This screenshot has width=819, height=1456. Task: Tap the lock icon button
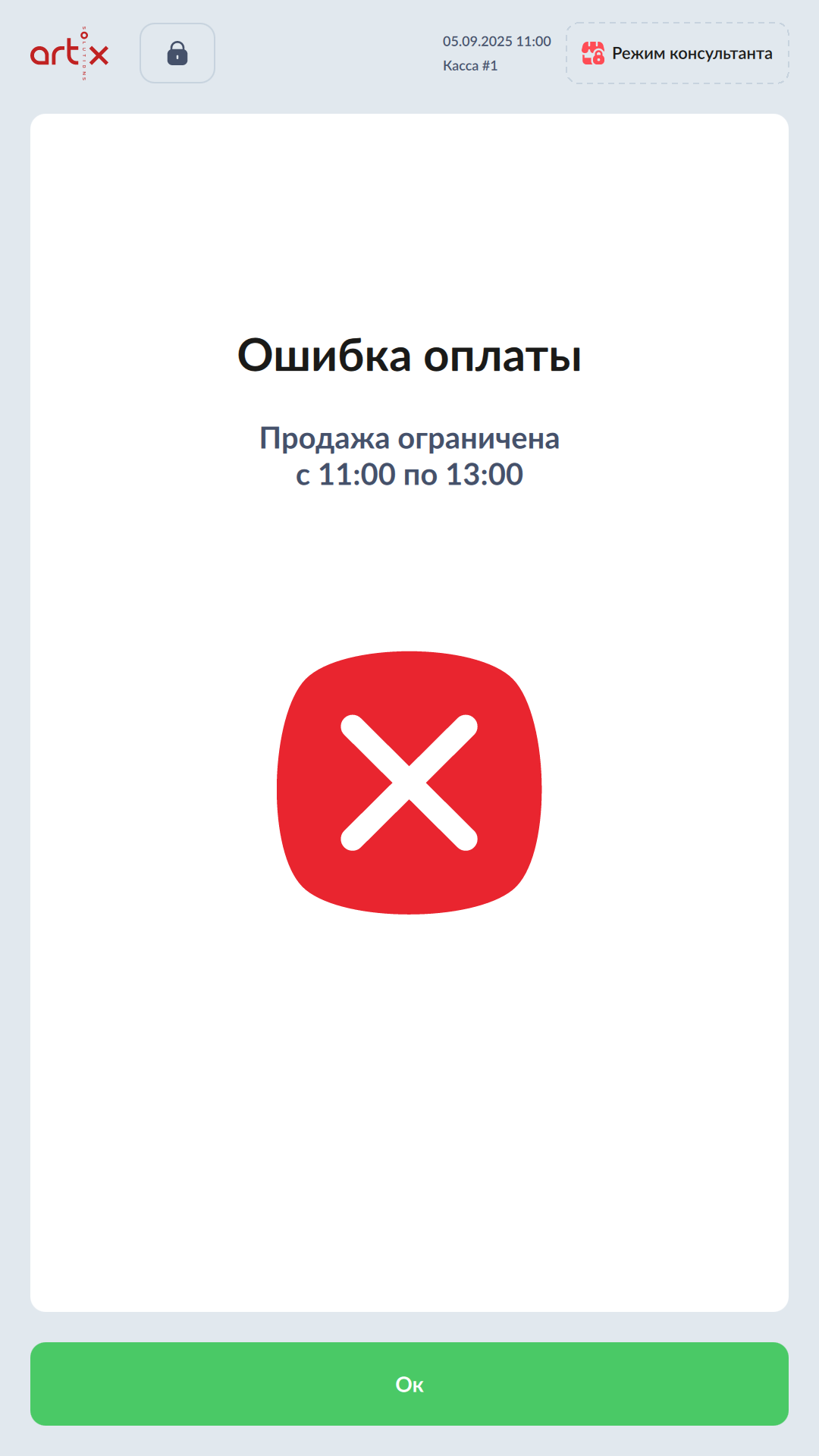pos(177,53)
